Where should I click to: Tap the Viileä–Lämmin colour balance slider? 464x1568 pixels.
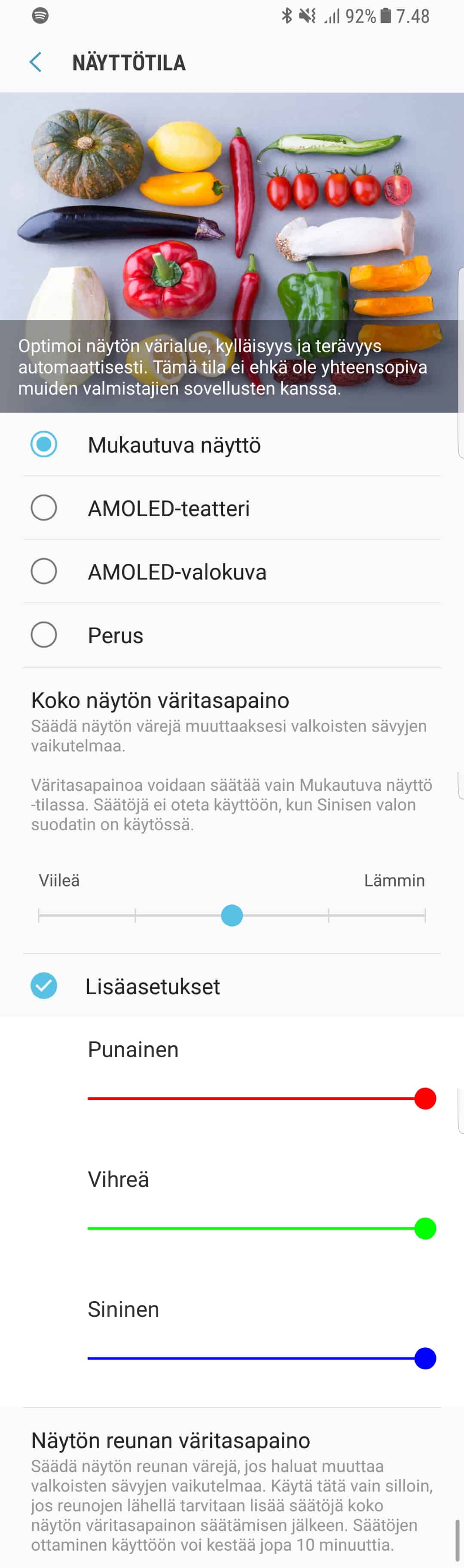coord(232,915)
